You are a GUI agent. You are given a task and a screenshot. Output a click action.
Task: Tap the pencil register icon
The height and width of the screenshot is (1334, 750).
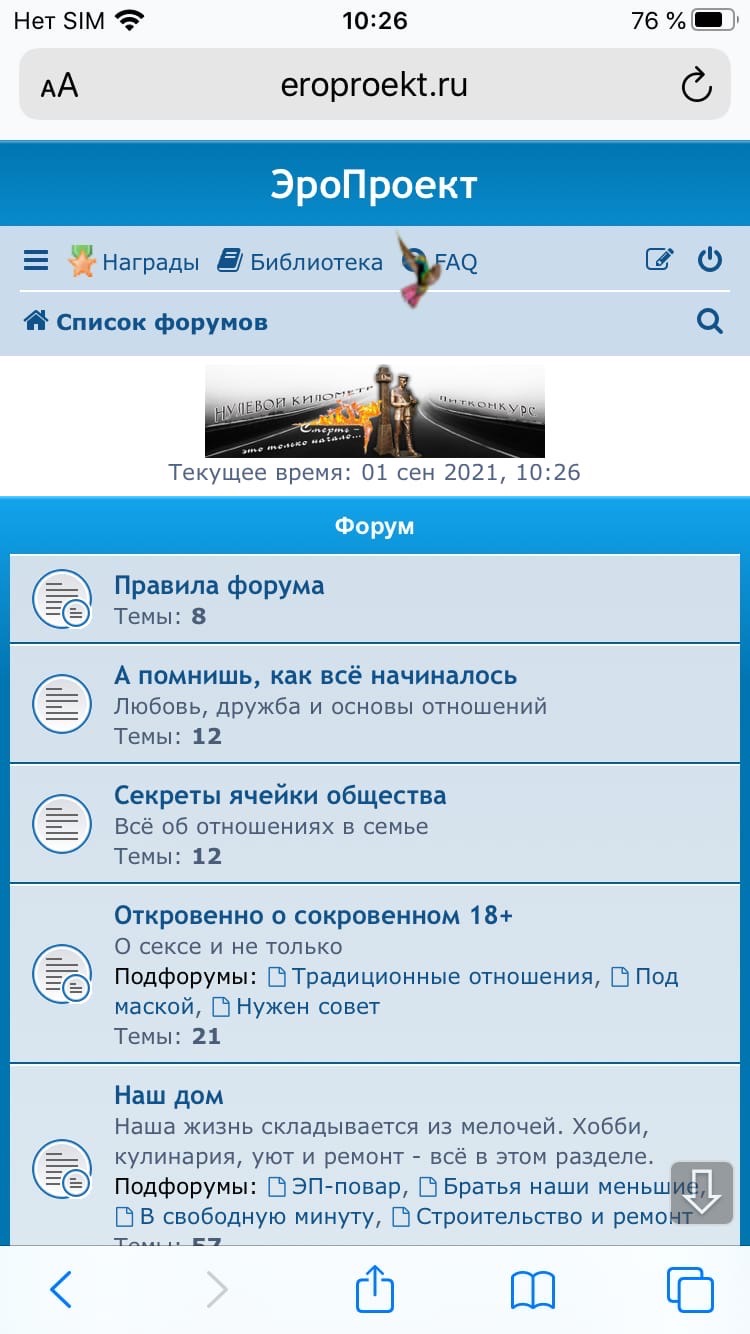point(659,261)
